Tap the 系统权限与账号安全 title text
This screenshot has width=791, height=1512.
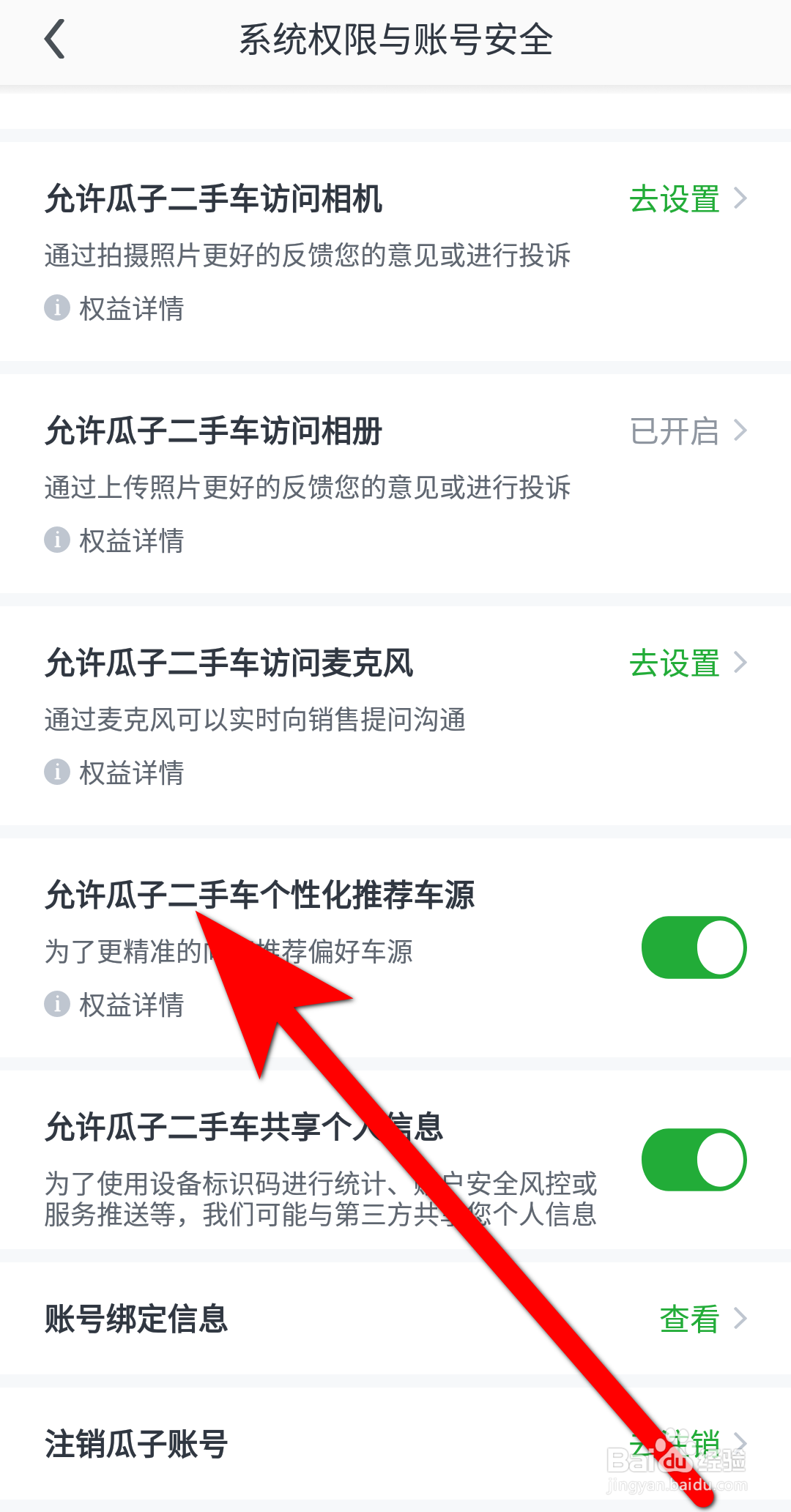395,40
